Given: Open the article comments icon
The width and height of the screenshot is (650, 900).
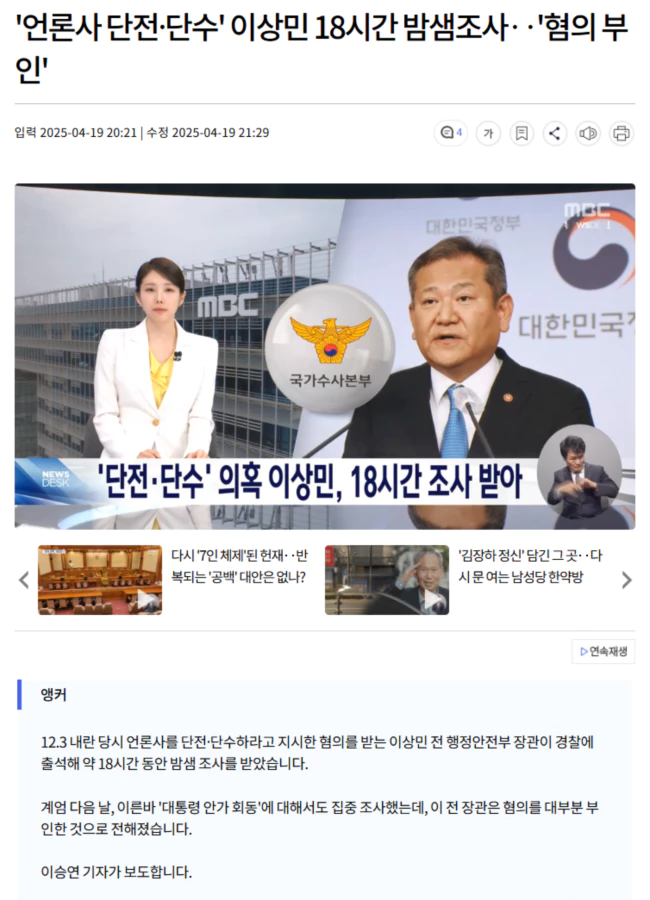Looking at the screenshot, I should pos(451,133).
